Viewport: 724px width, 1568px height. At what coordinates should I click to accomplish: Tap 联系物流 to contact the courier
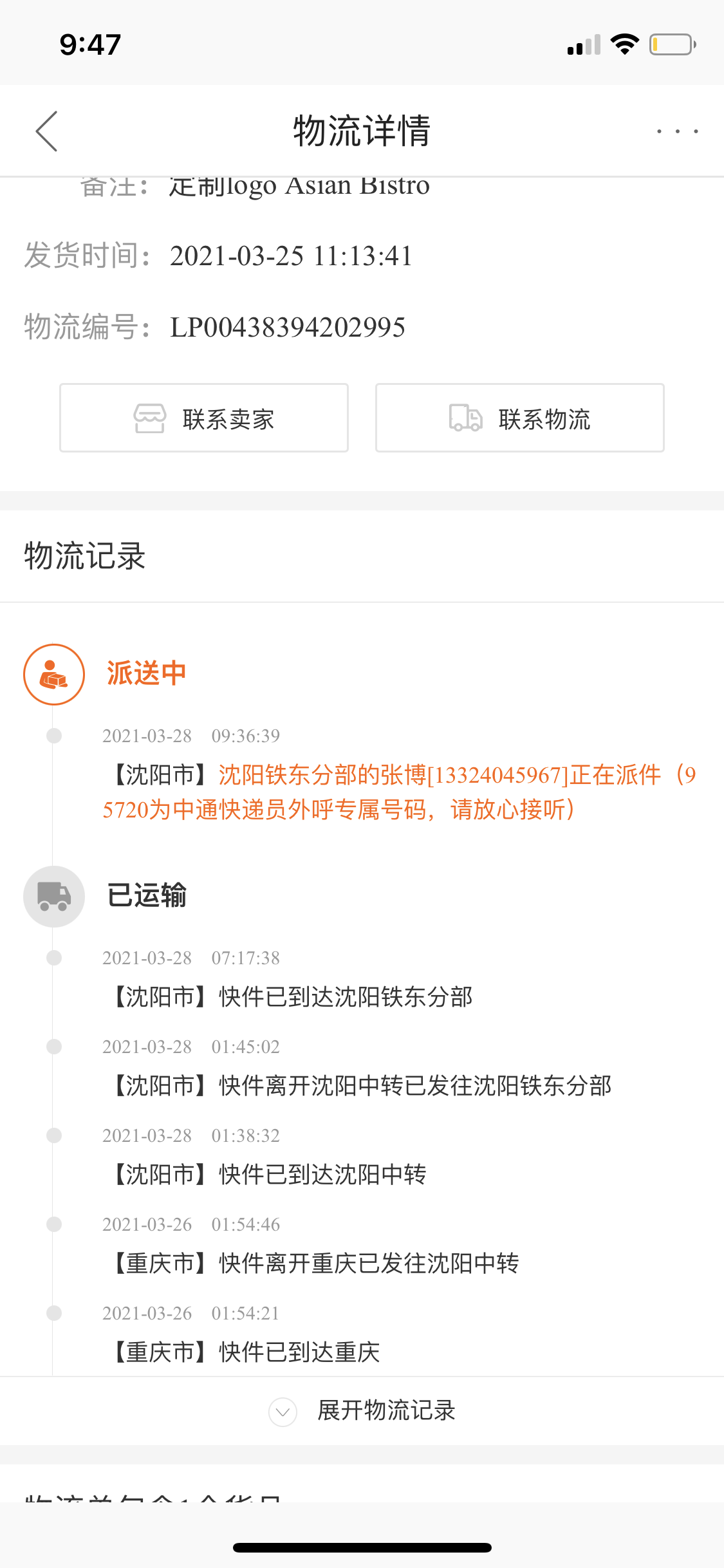point(520,418)
